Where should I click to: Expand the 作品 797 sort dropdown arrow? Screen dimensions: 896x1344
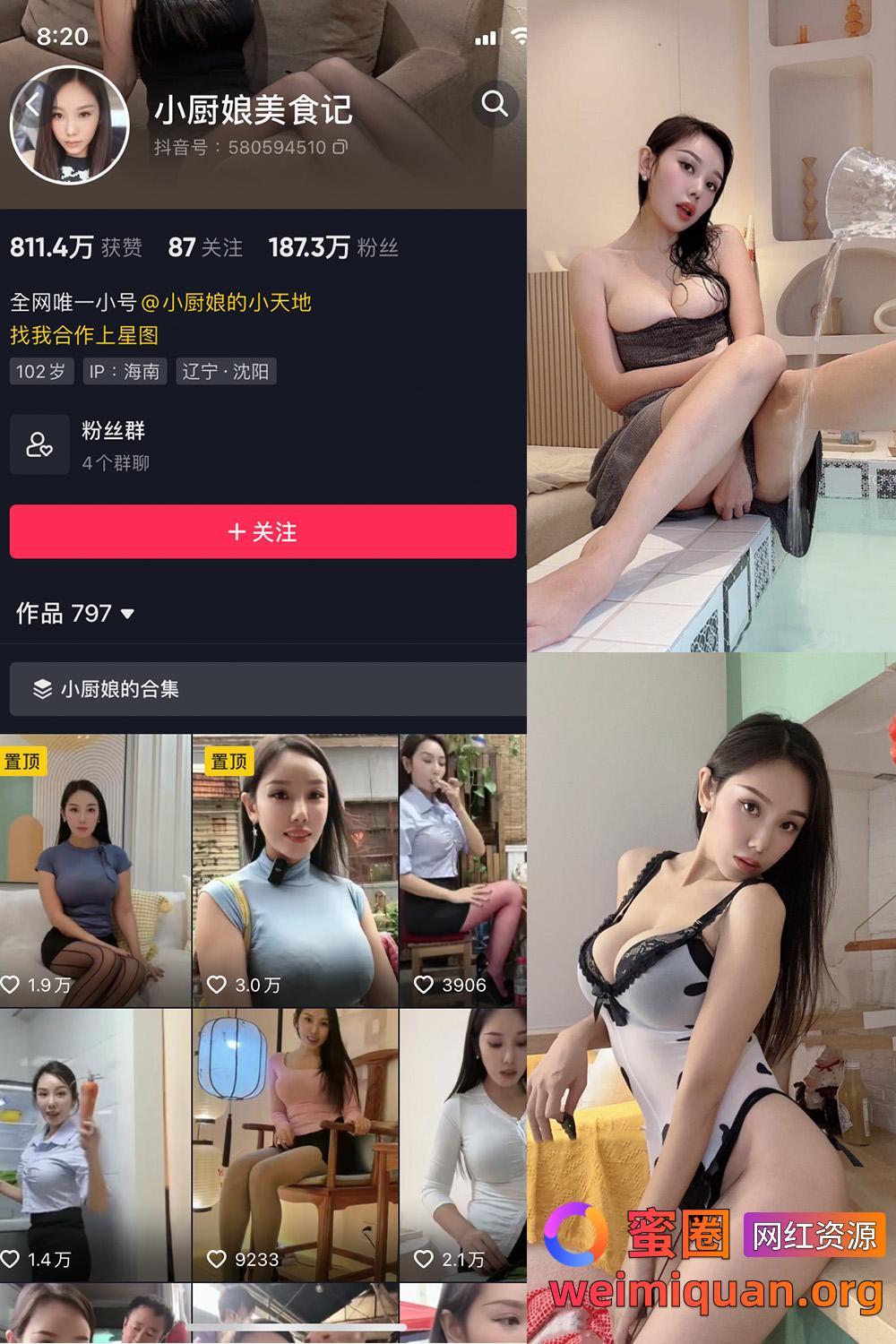125,615
